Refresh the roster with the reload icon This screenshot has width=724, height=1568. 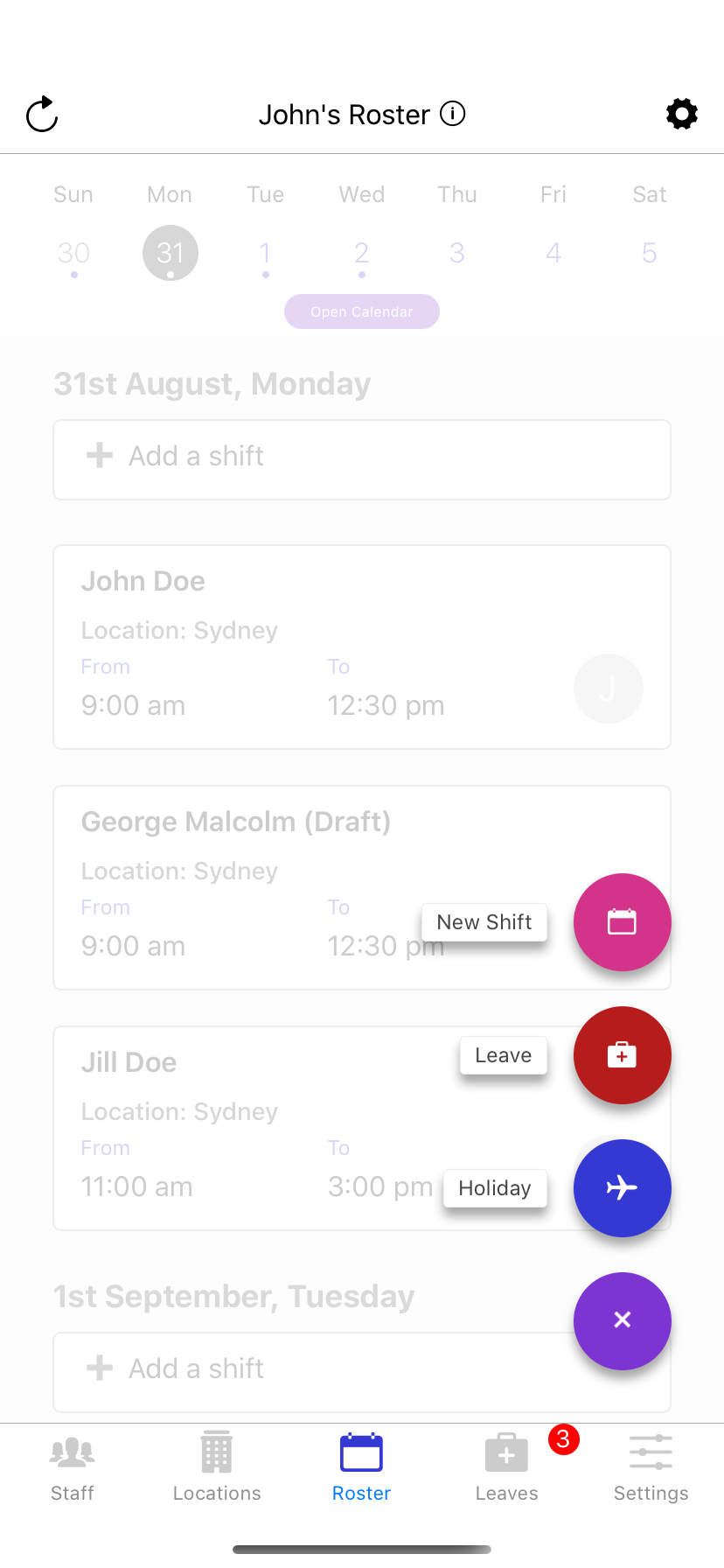point(41,114)
